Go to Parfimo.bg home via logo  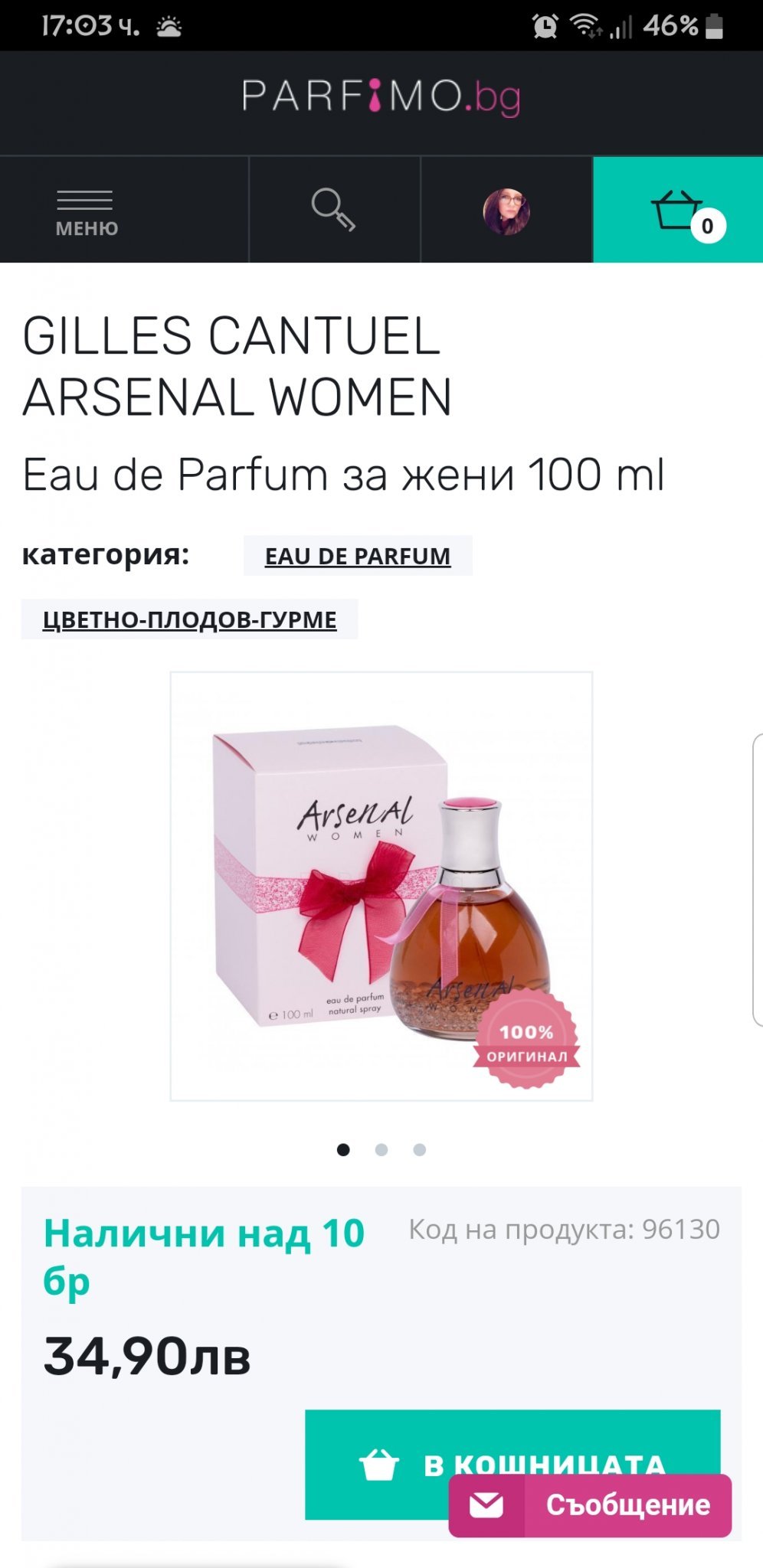click(x=381, y=97)
